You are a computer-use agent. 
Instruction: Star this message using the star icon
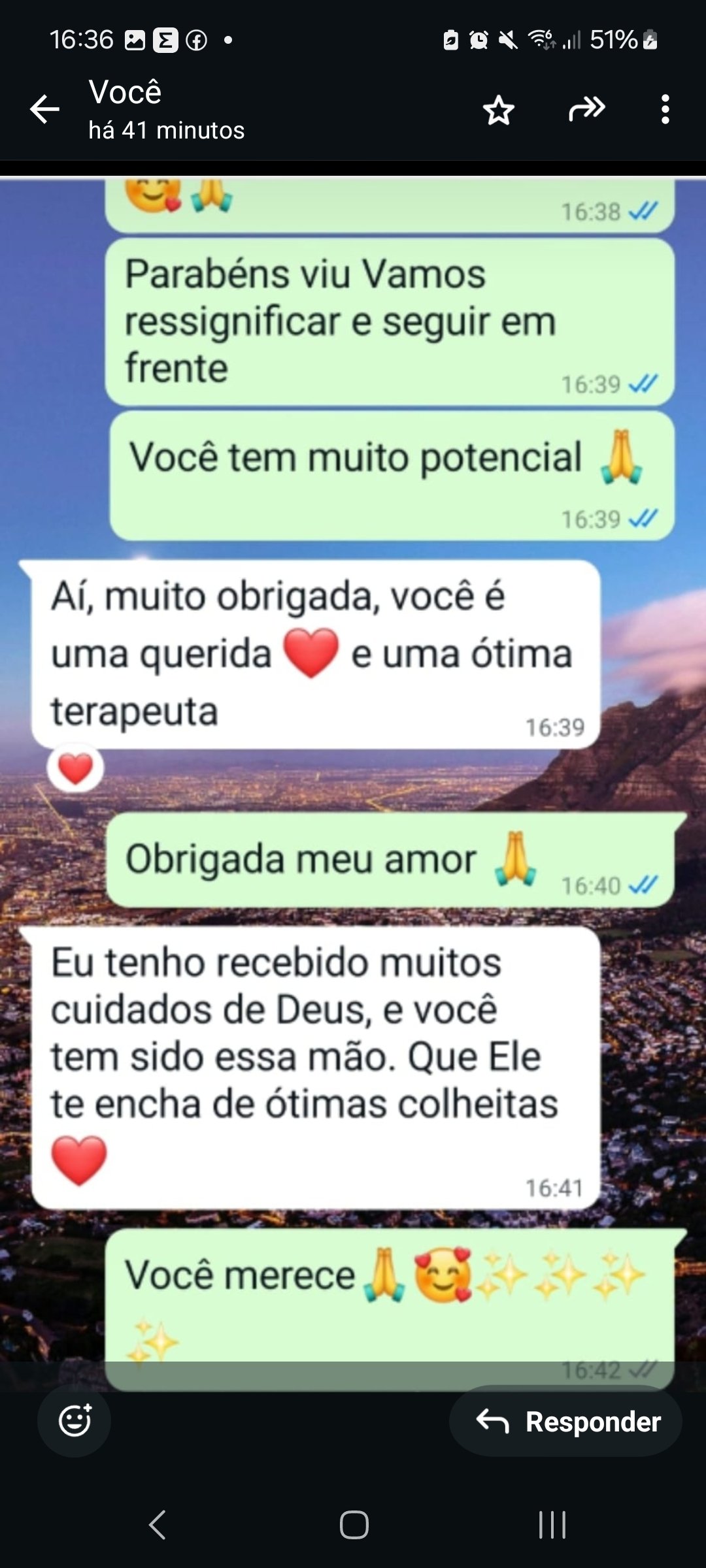point(499,110)
